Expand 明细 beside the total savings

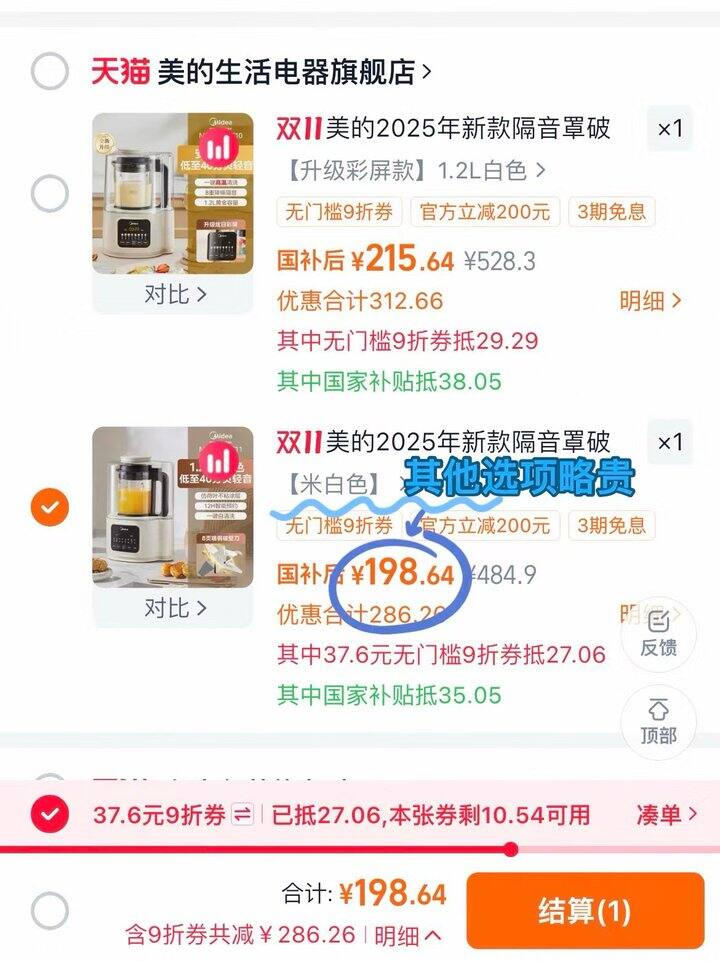coord(407,936)
